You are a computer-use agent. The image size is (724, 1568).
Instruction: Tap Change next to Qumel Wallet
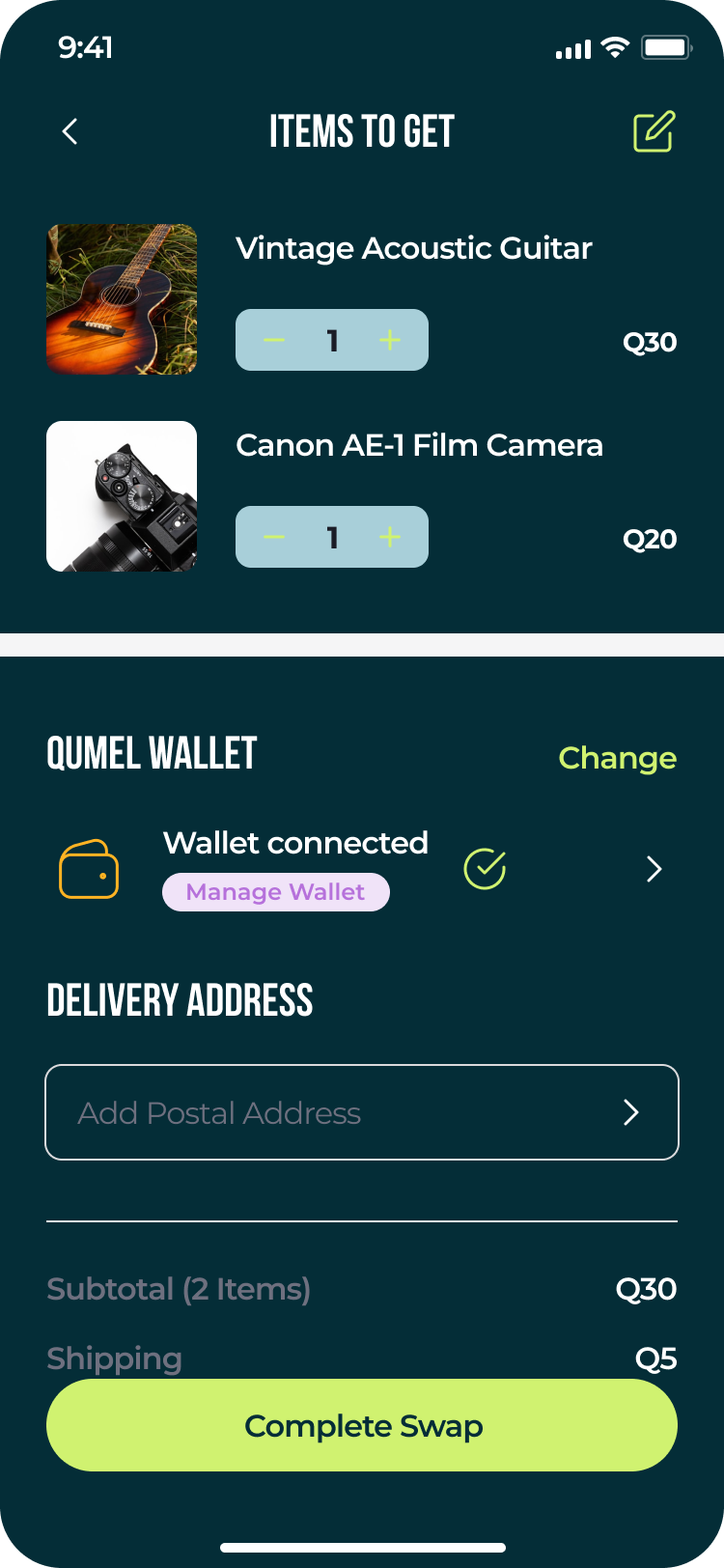(617, 758)
